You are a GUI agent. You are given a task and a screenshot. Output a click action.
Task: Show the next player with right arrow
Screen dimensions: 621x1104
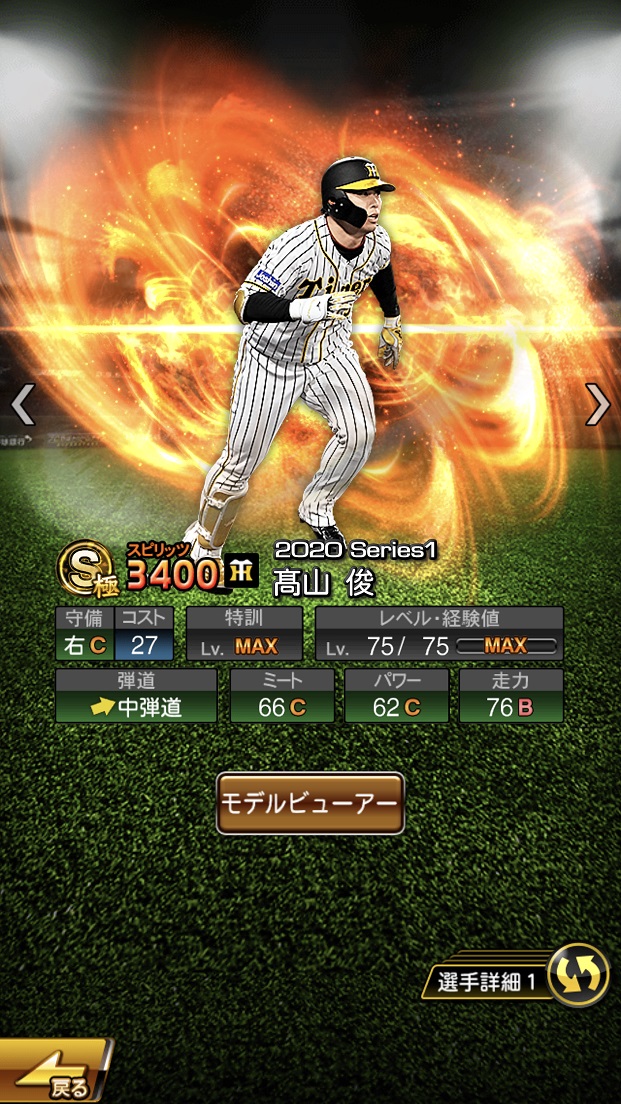click(597, 404)
